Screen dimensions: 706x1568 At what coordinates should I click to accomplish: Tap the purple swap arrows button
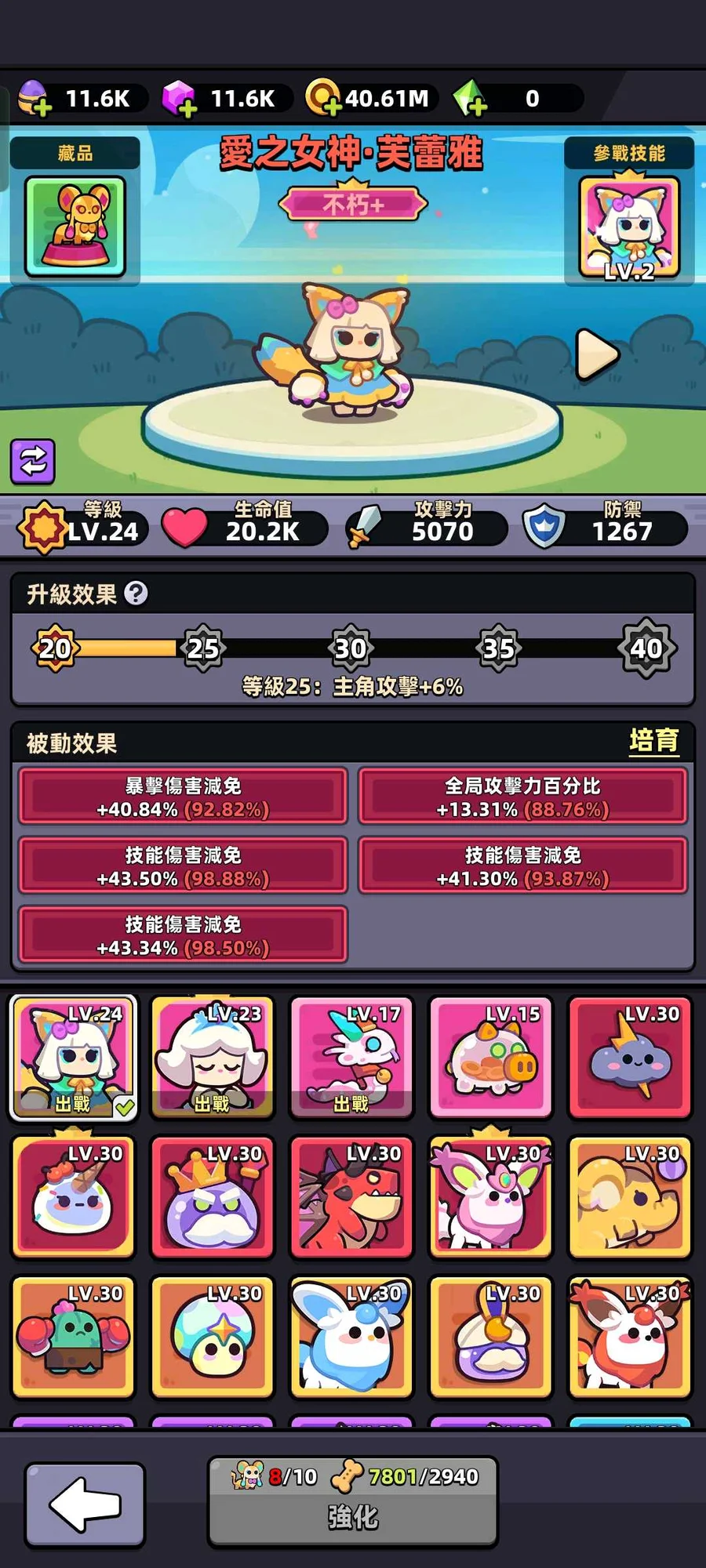pos(33,461)
